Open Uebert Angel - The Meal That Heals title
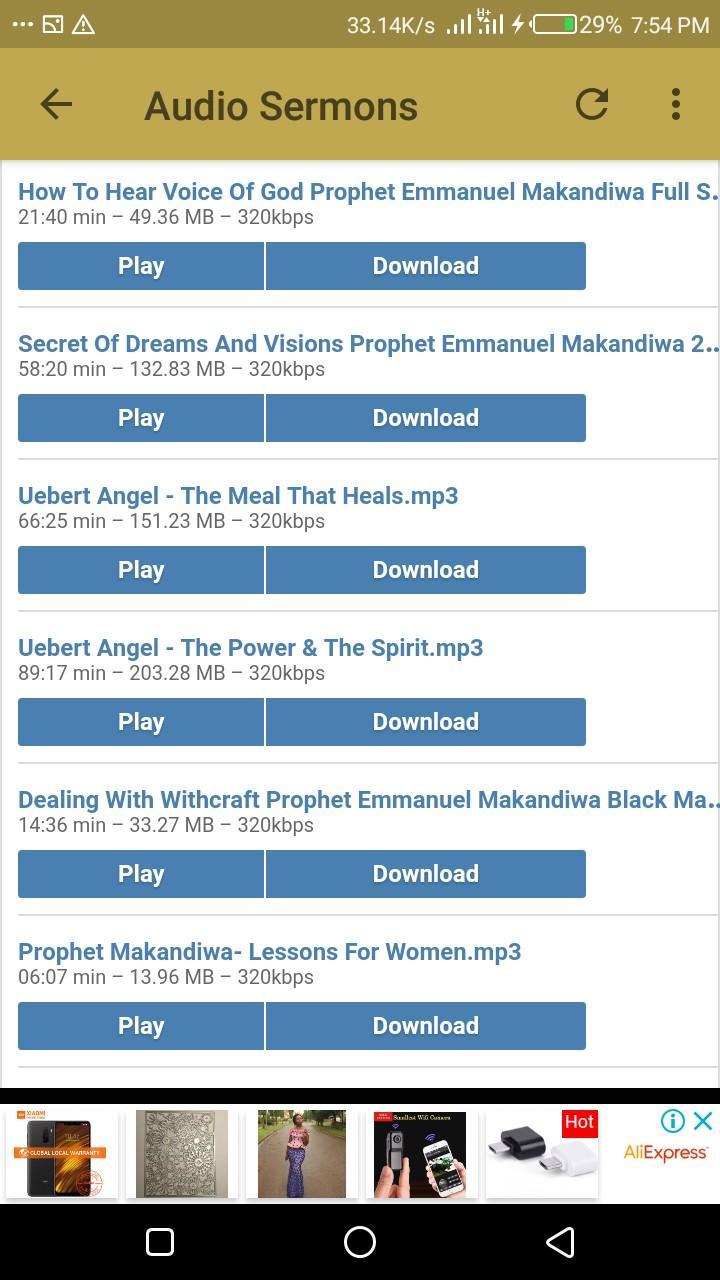 (x=238, y=496)
